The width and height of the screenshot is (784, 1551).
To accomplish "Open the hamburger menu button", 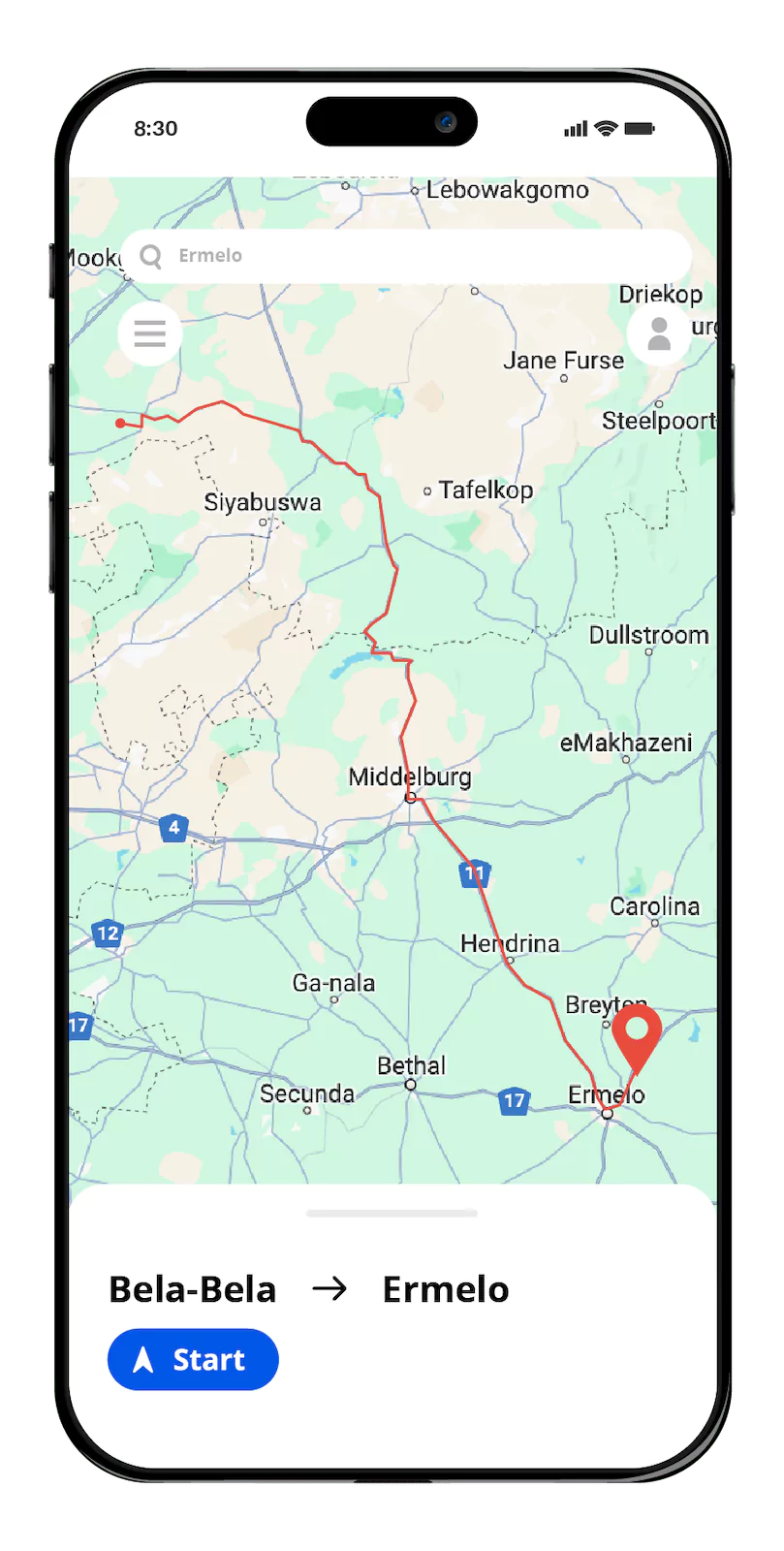I will pyautogui.click(x=149, y=333).
